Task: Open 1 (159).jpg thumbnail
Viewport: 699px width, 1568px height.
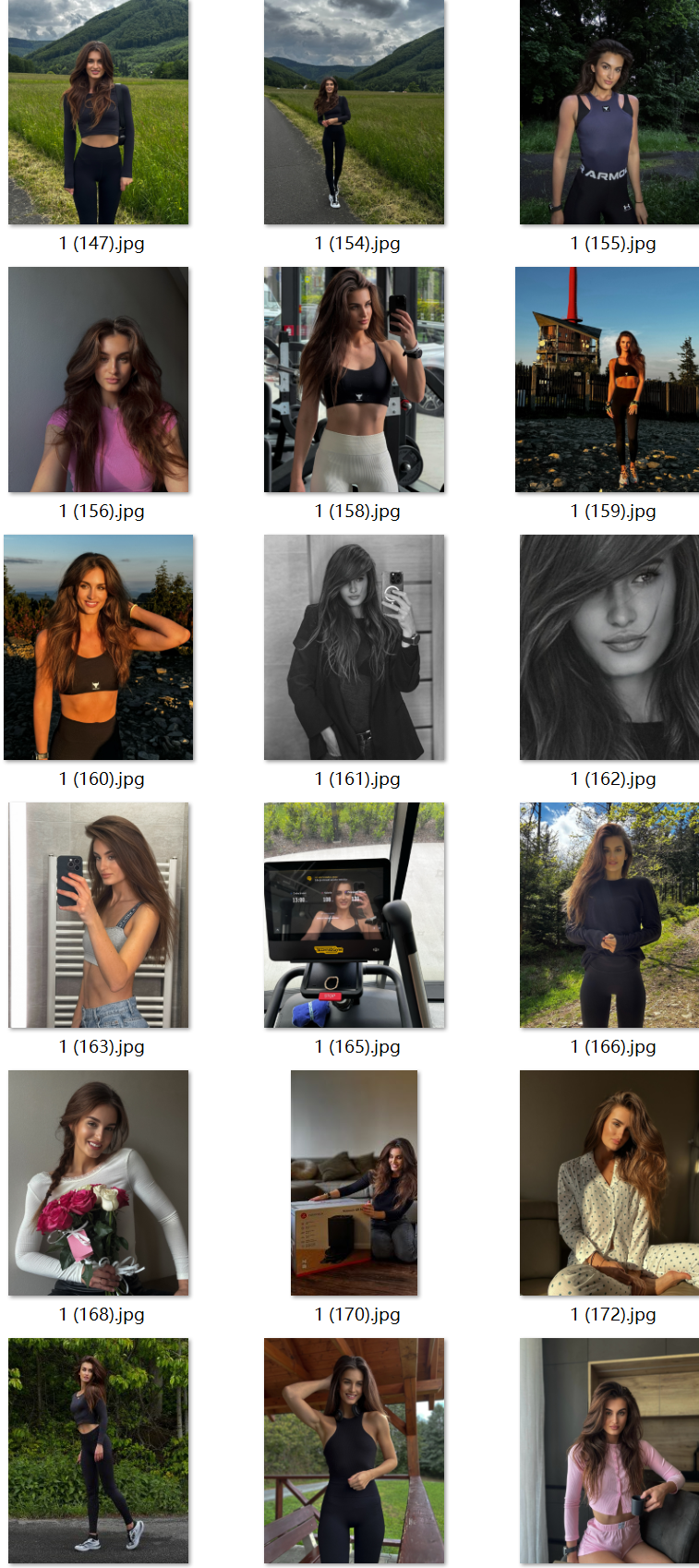Action: point(607,380)
